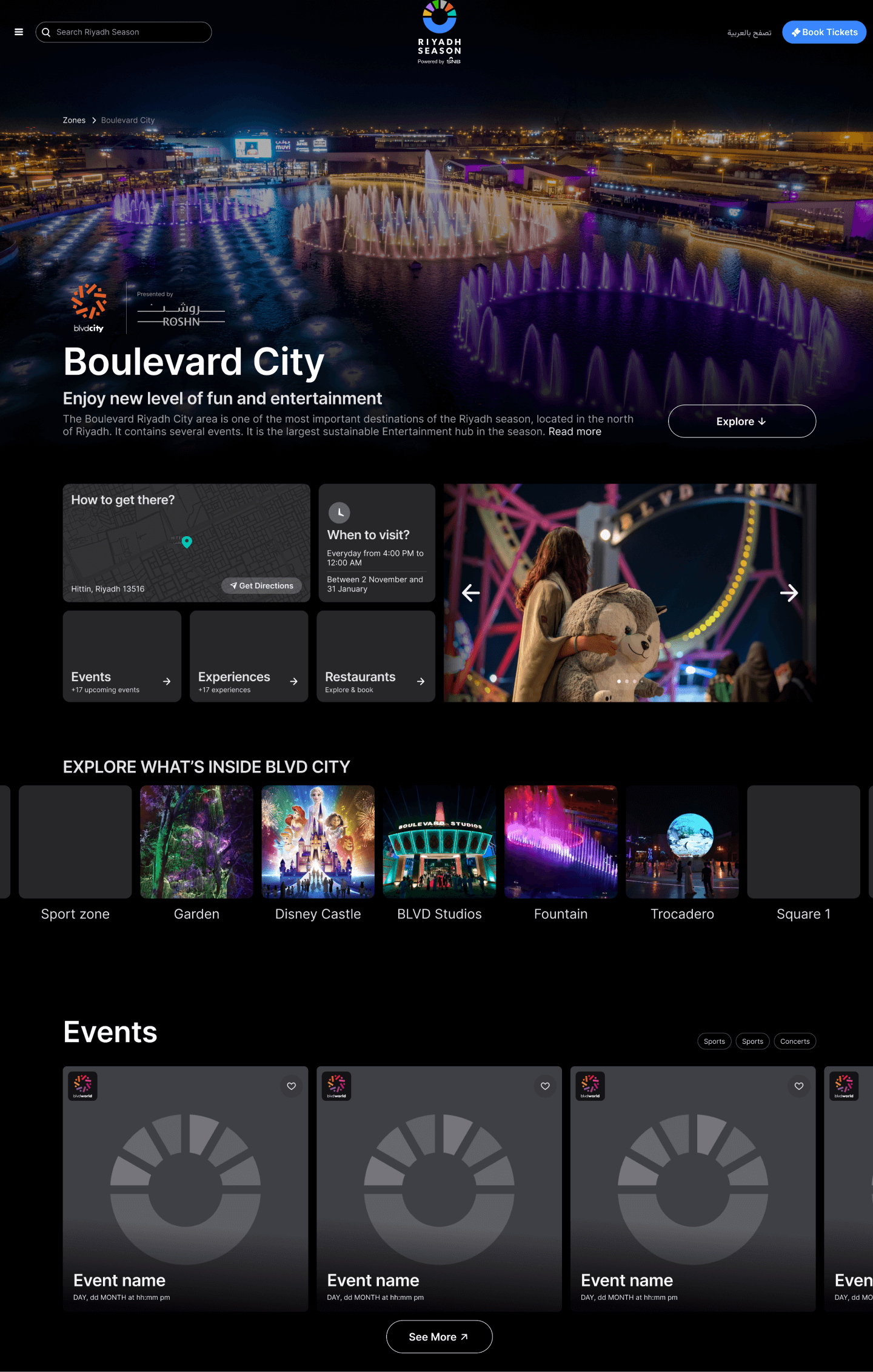
Task: Expand description with Read more
Action: point(575,432)
